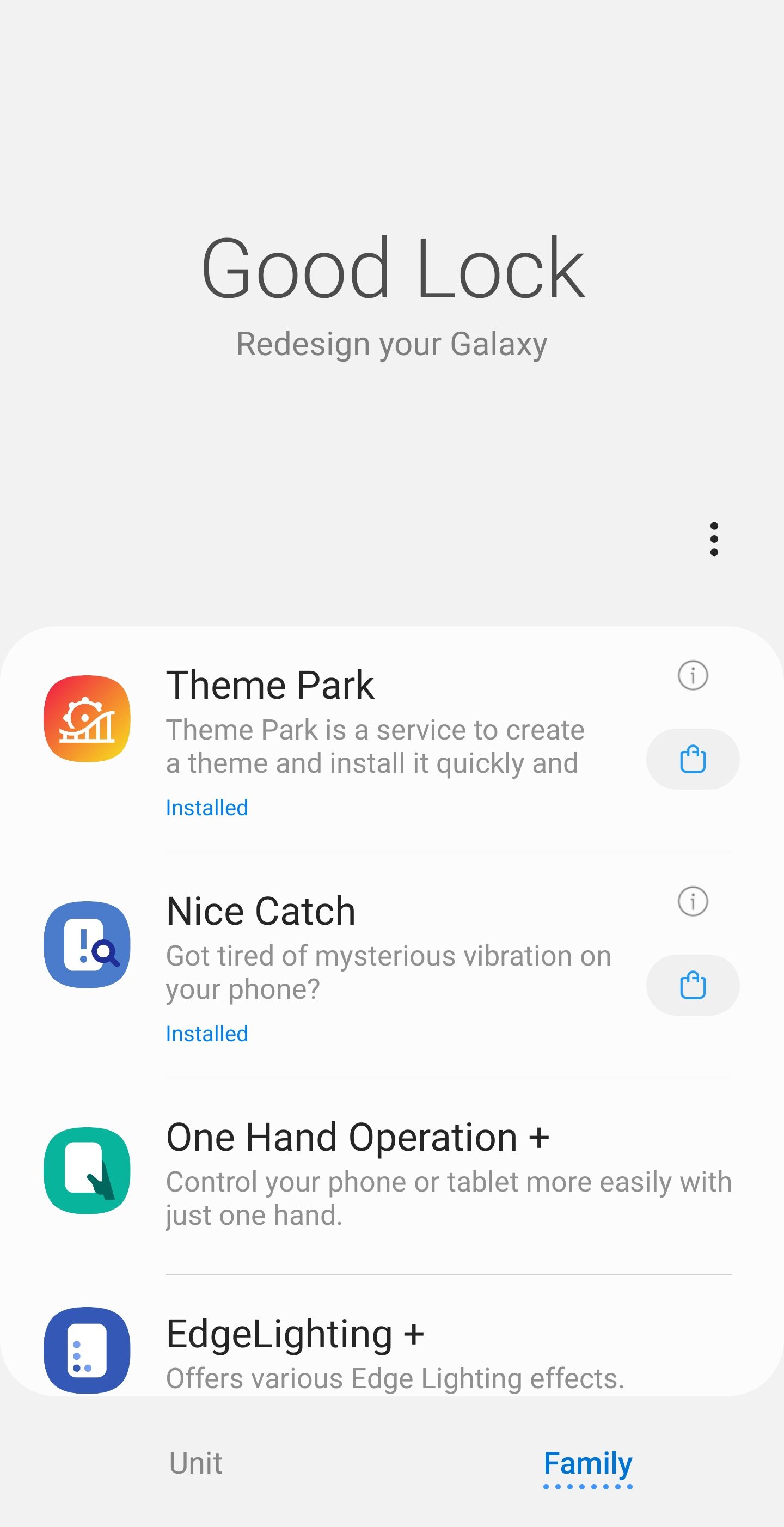784x1527 pixels.
Task: Open Theme Park's store page button
Action: (692, 759)
